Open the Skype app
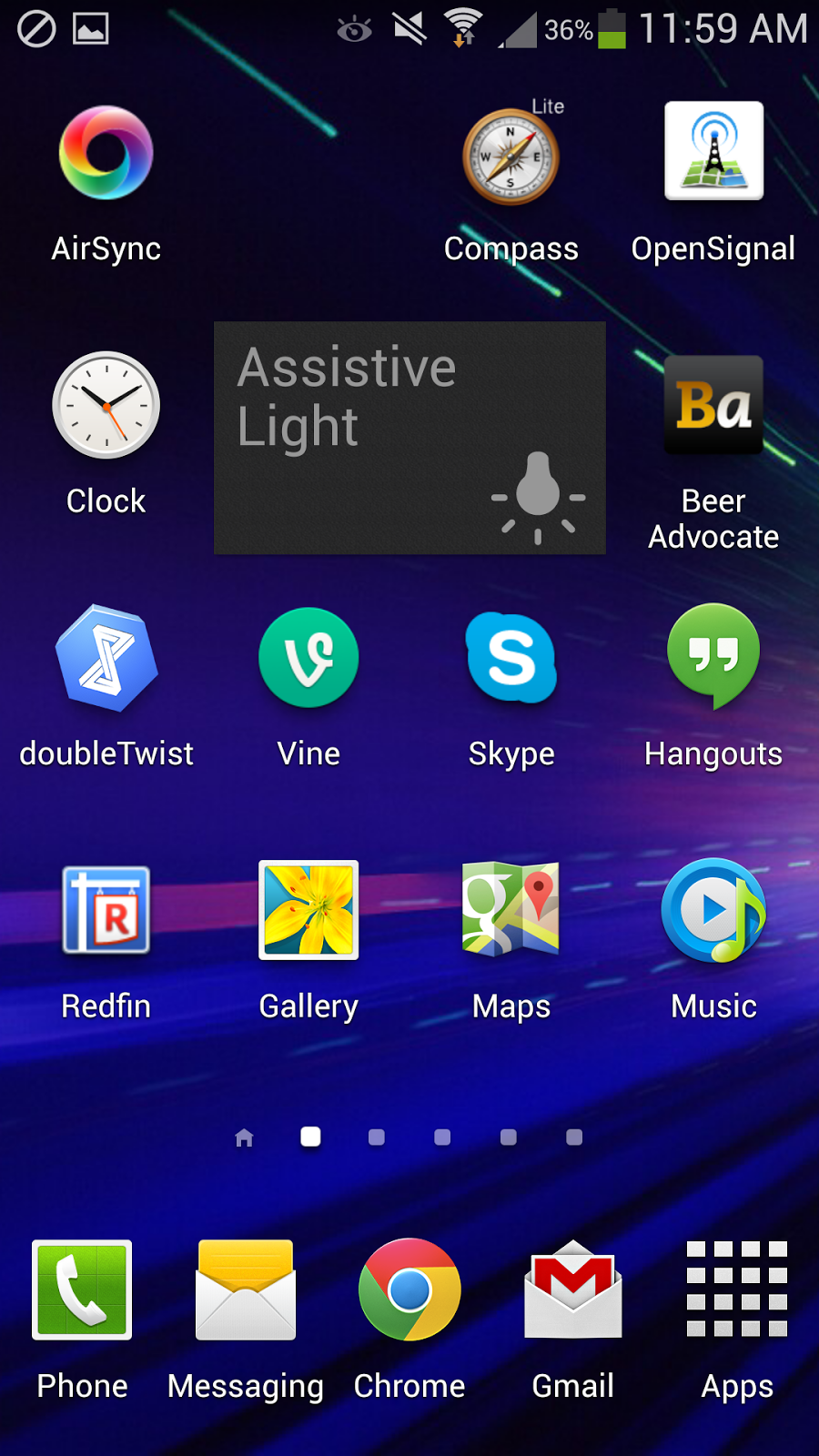 point(511,658)
